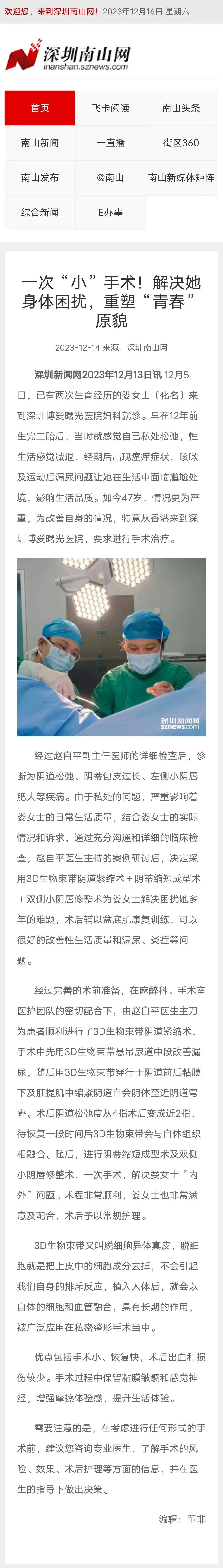Open 南山新媒体矩阵 section

coord(181,178)
